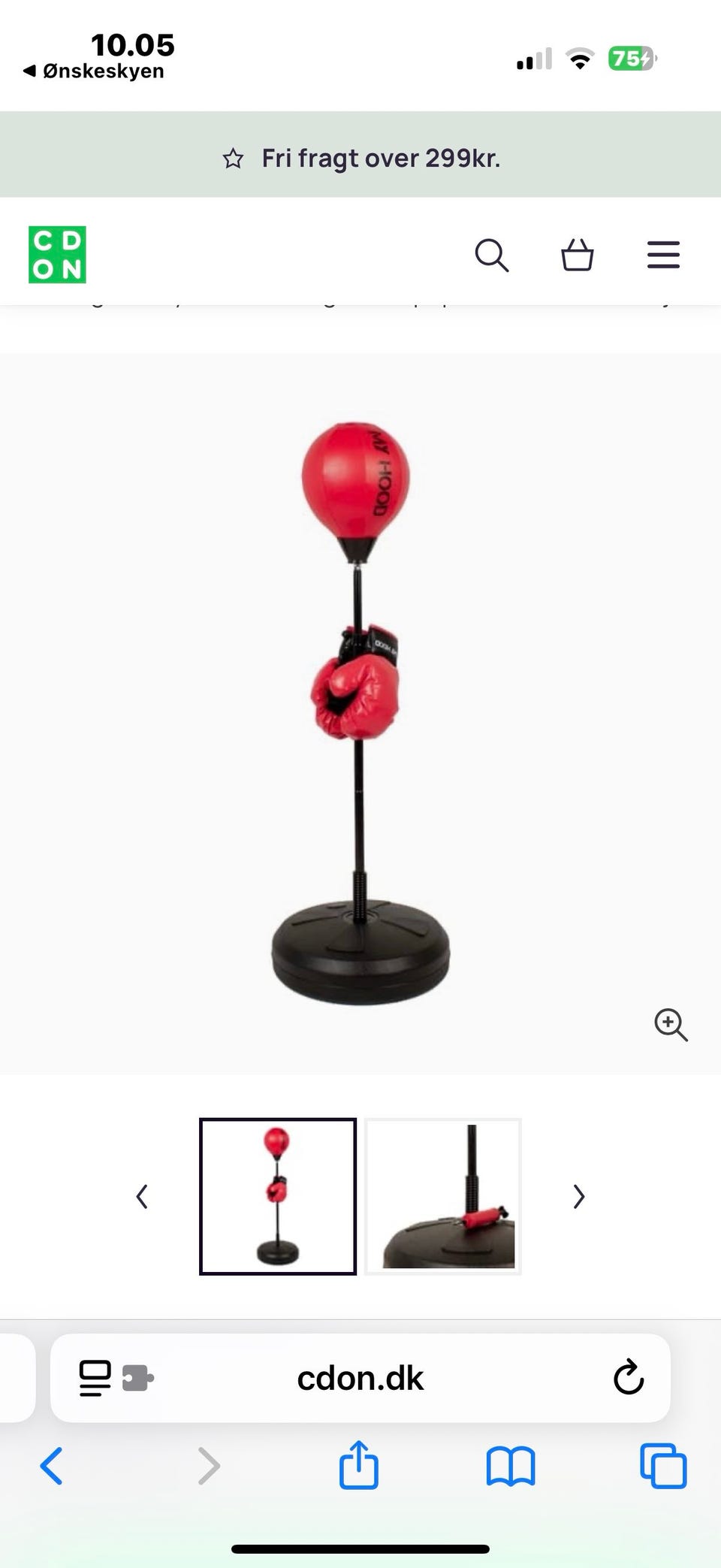
Task: Open Safari bookmarks
Action: pyautogui.click(x=511, y=1466)
